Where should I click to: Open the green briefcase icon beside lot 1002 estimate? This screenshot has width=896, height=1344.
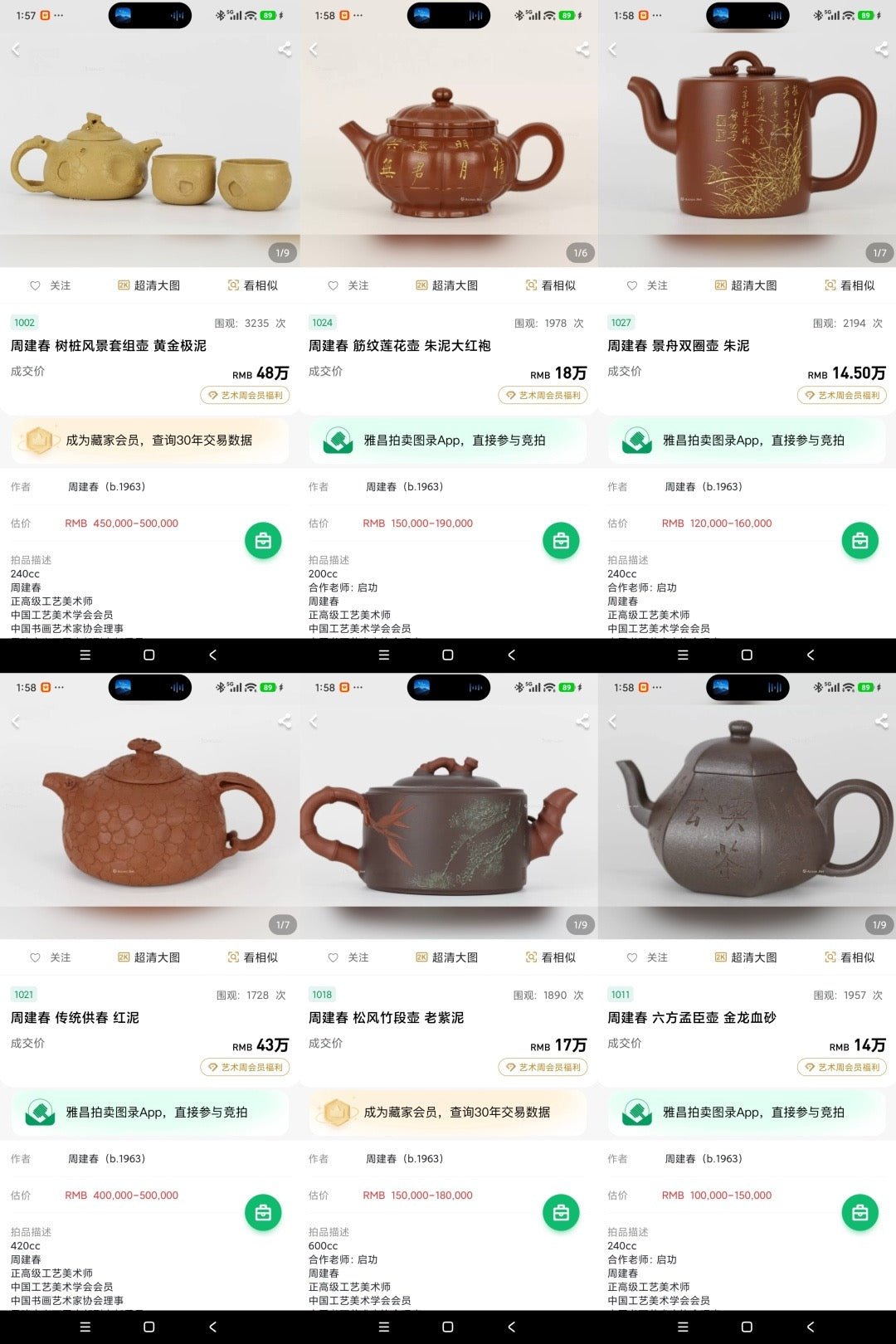[x=264, y=540]
